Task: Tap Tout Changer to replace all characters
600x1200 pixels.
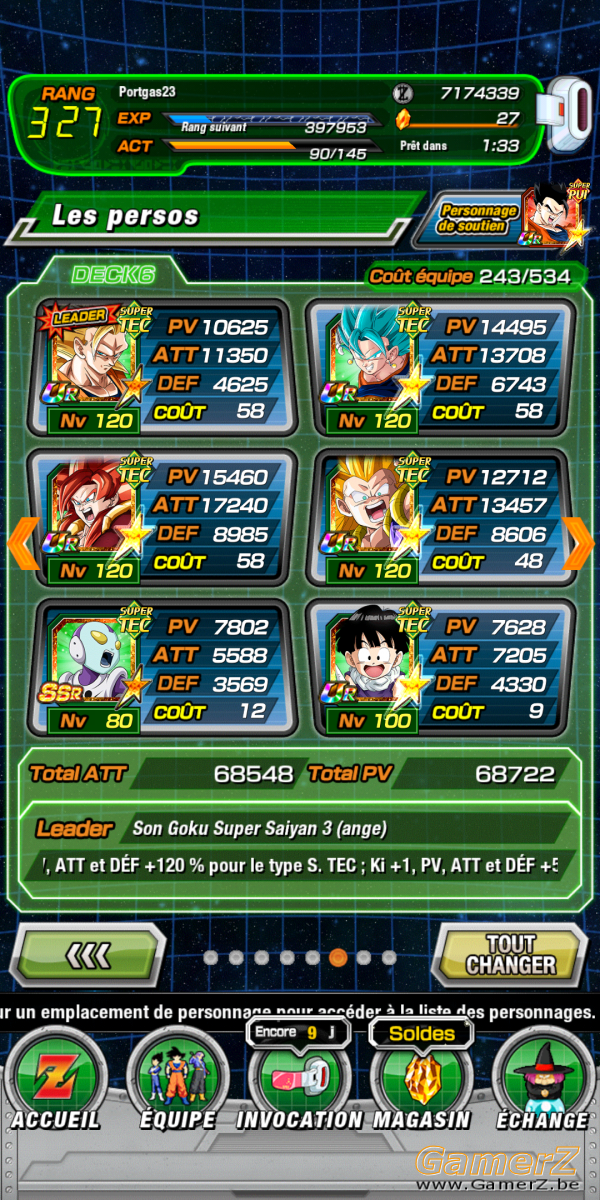Action: point(510,956)
